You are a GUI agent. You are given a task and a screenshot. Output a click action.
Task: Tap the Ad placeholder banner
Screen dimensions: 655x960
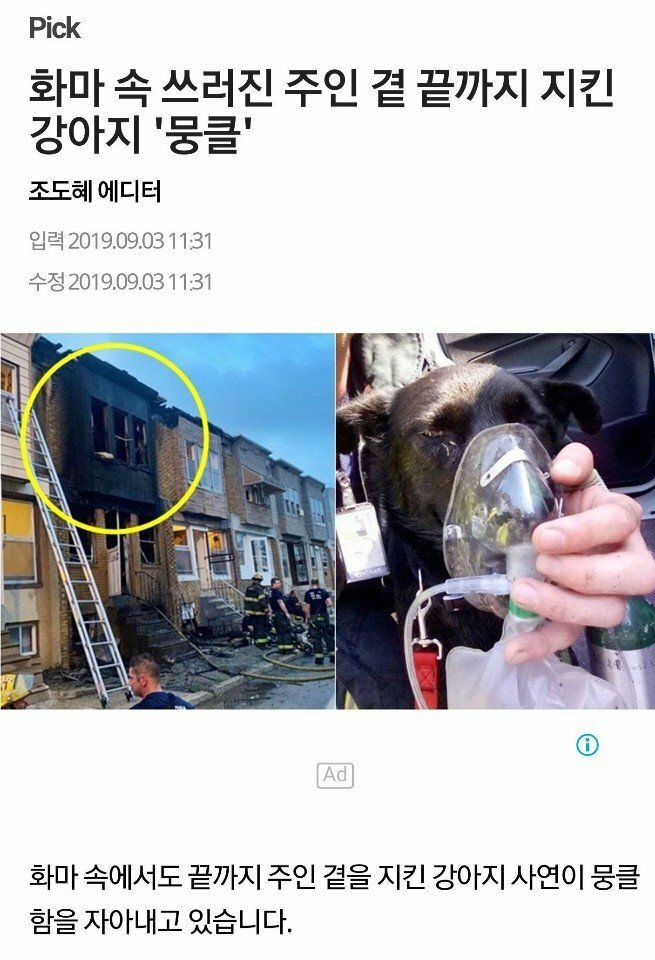[x=336, y=774]
